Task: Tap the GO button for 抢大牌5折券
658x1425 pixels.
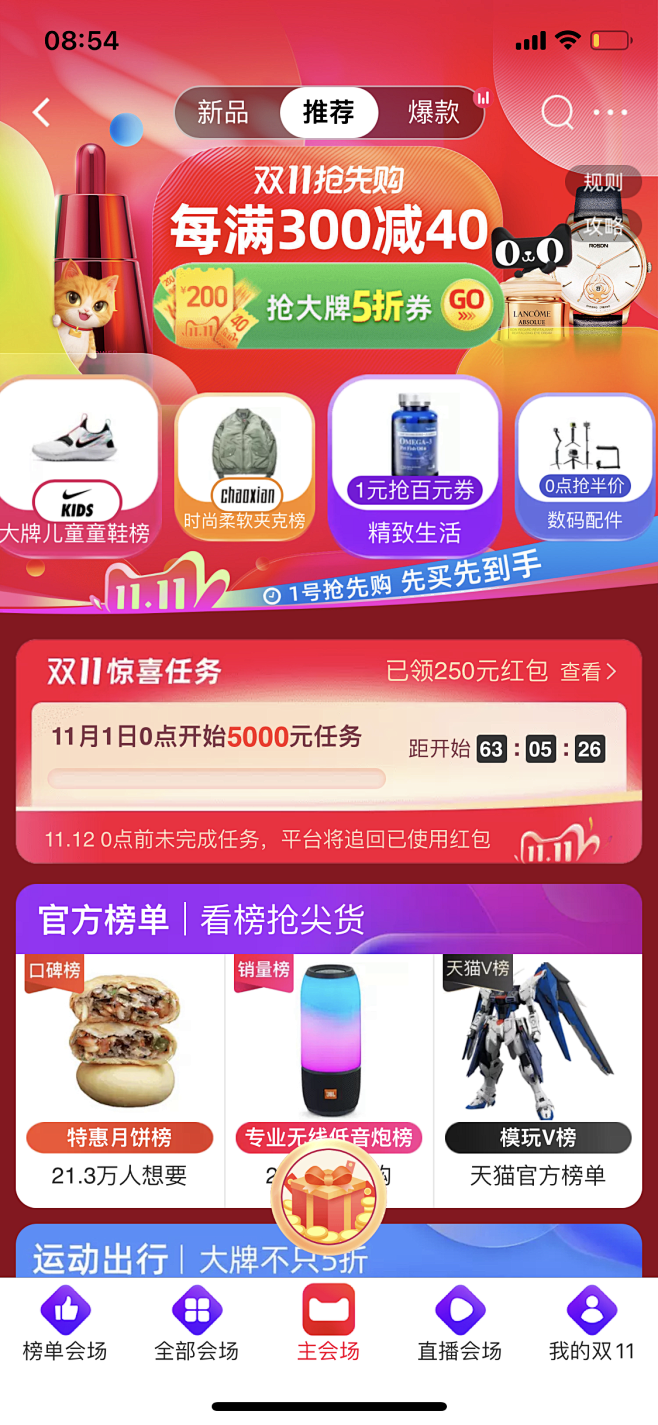Action: pyautogui.click(x=466, y=301)
